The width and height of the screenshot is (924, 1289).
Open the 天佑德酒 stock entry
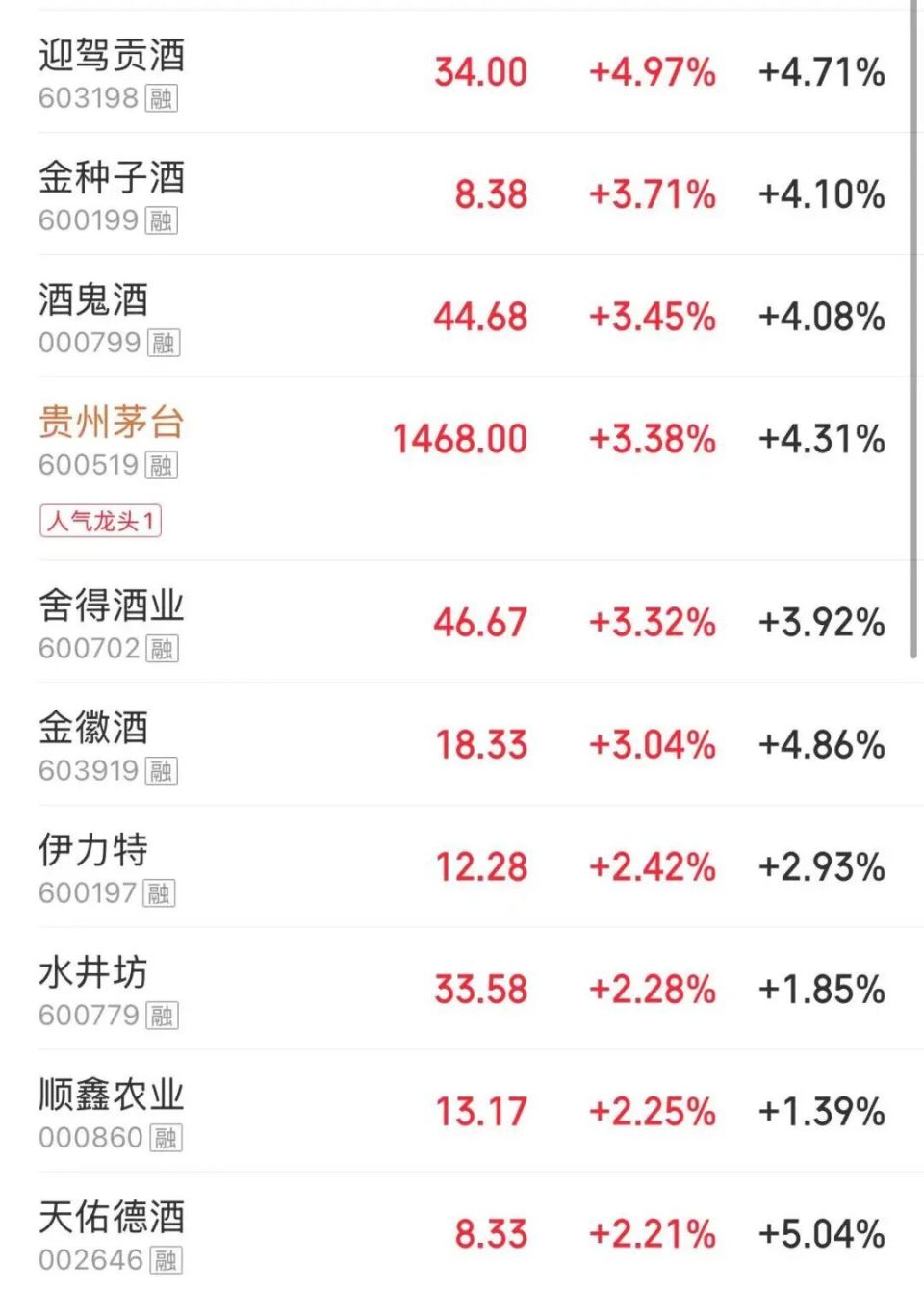[113, 1217]
